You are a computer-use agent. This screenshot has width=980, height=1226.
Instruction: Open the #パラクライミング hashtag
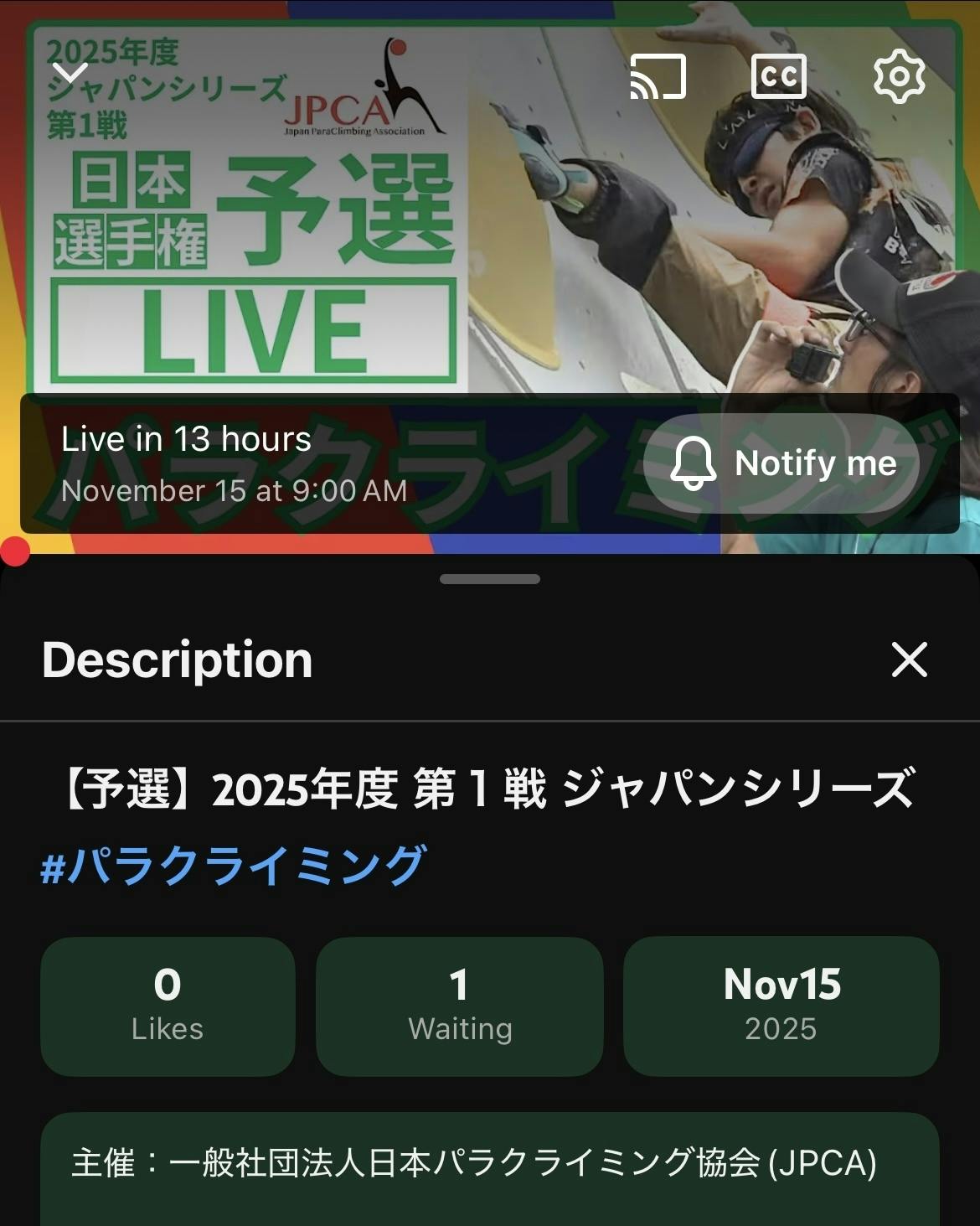[234, 866]
